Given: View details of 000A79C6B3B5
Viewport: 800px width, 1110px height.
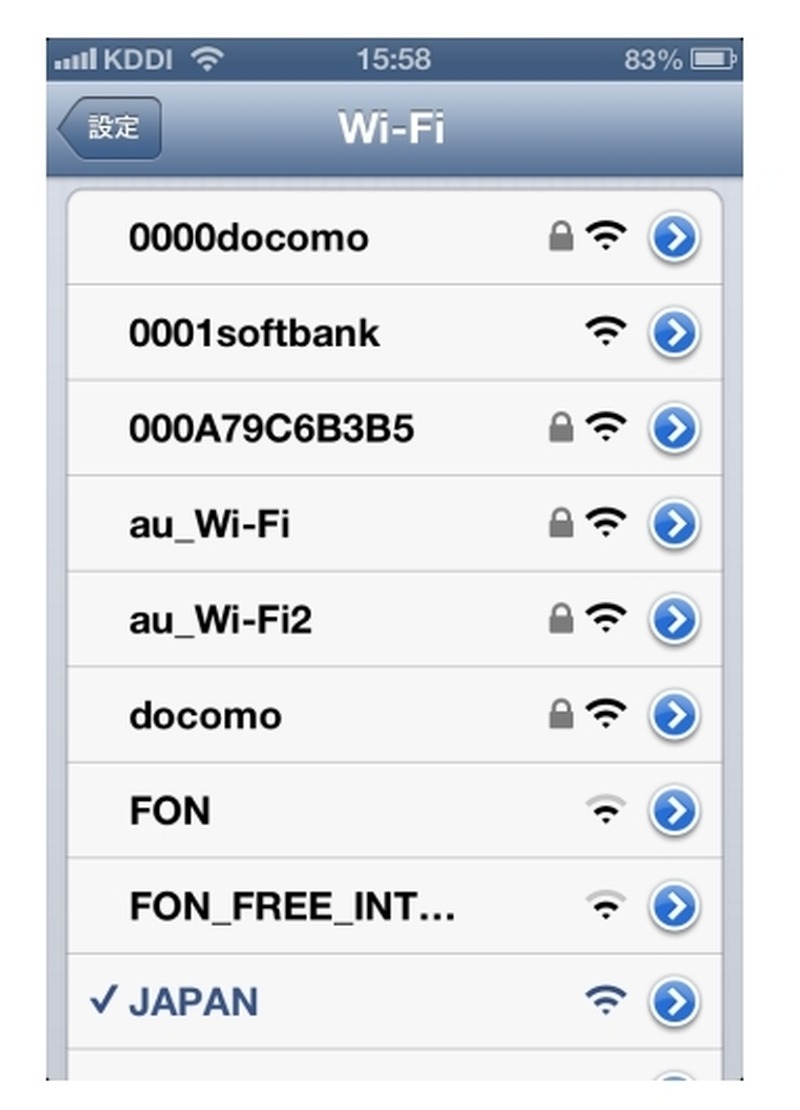Looking at the screenshot, I should 674,429.
